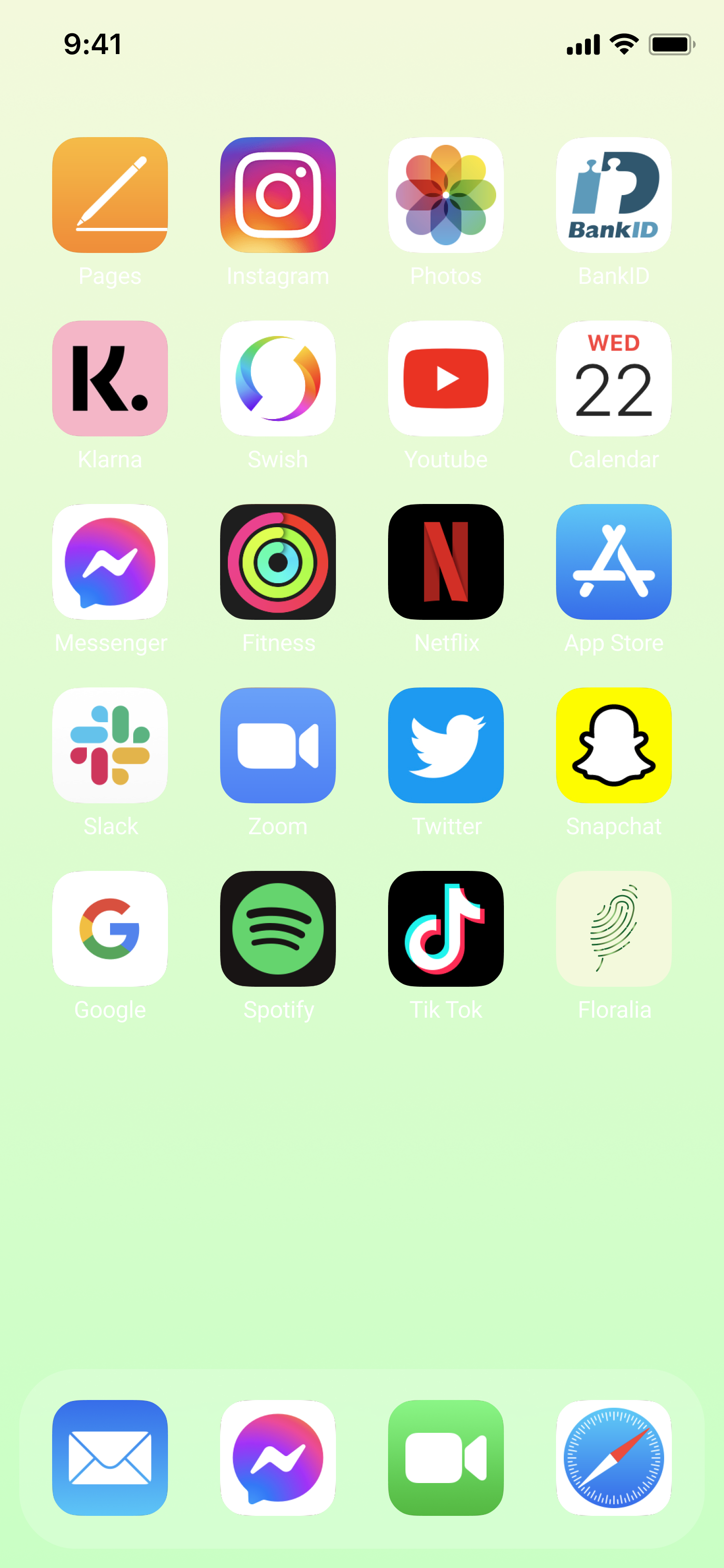Launch the Klarna app
The height and width of the screenshot is (1568, 724).
pyautogui.click(x=110, y=378)
